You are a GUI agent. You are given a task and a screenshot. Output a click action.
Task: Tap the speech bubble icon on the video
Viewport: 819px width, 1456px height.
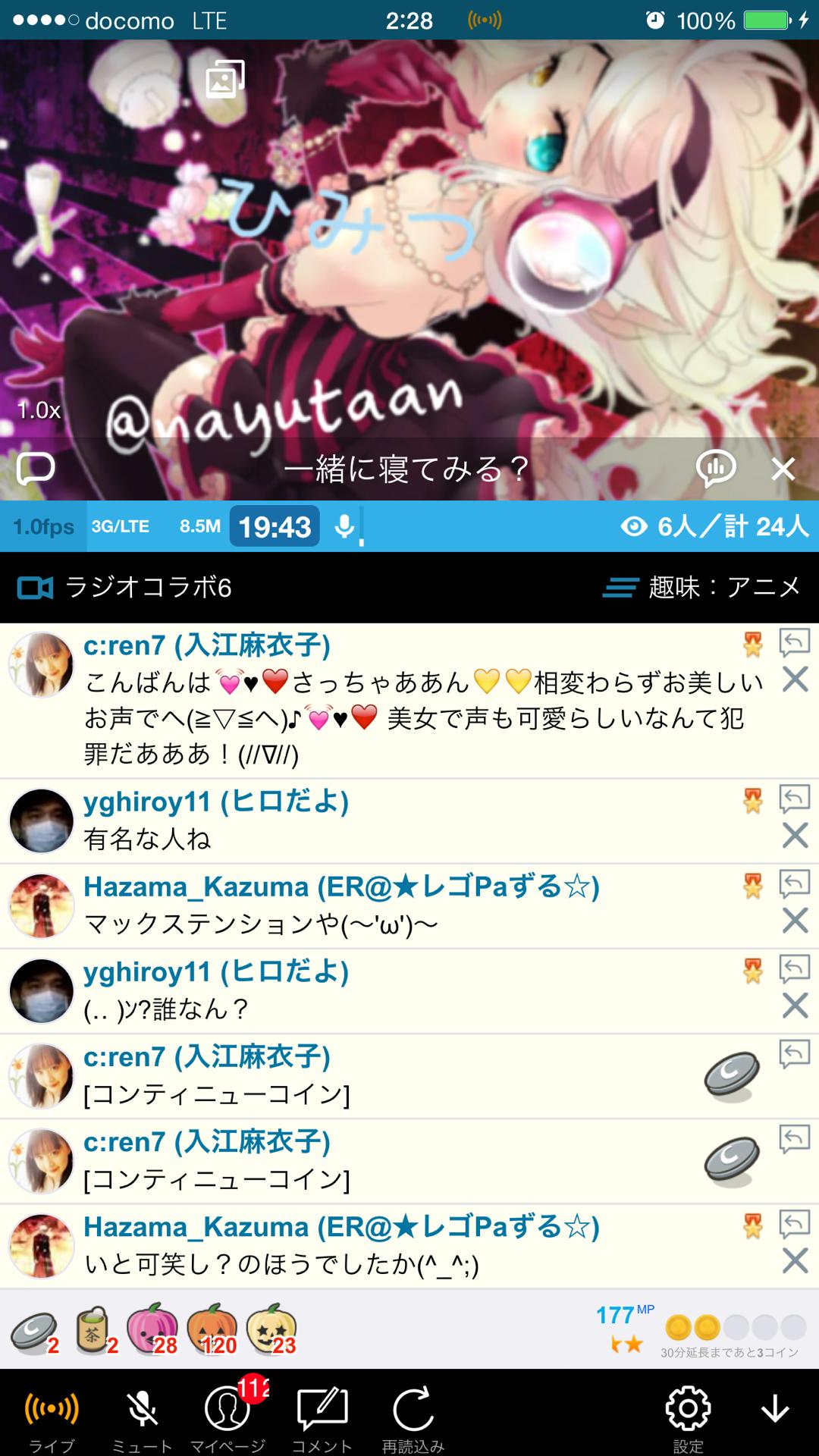36,469
